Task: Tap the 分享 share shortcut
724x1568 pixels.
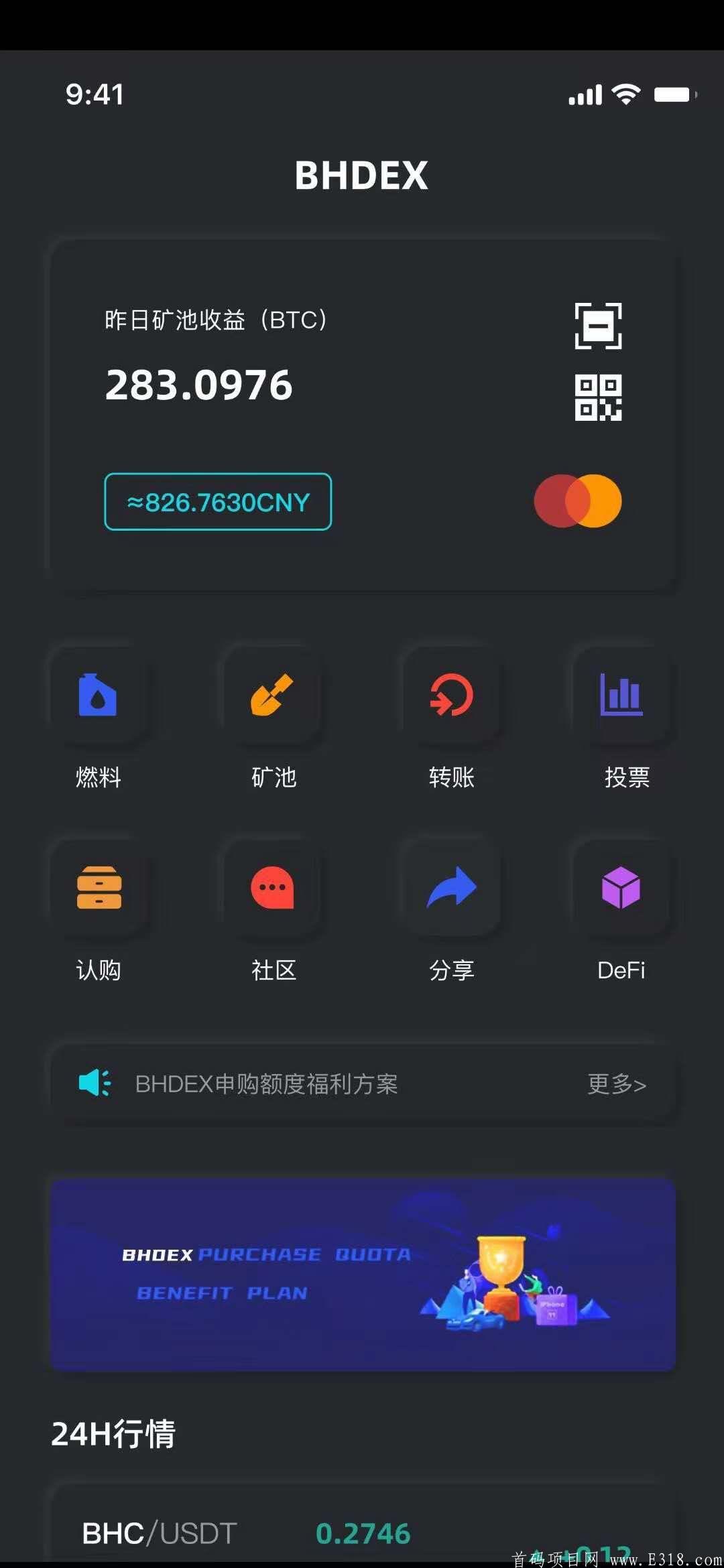Action: pyautogui.click(x=451, y=888)
